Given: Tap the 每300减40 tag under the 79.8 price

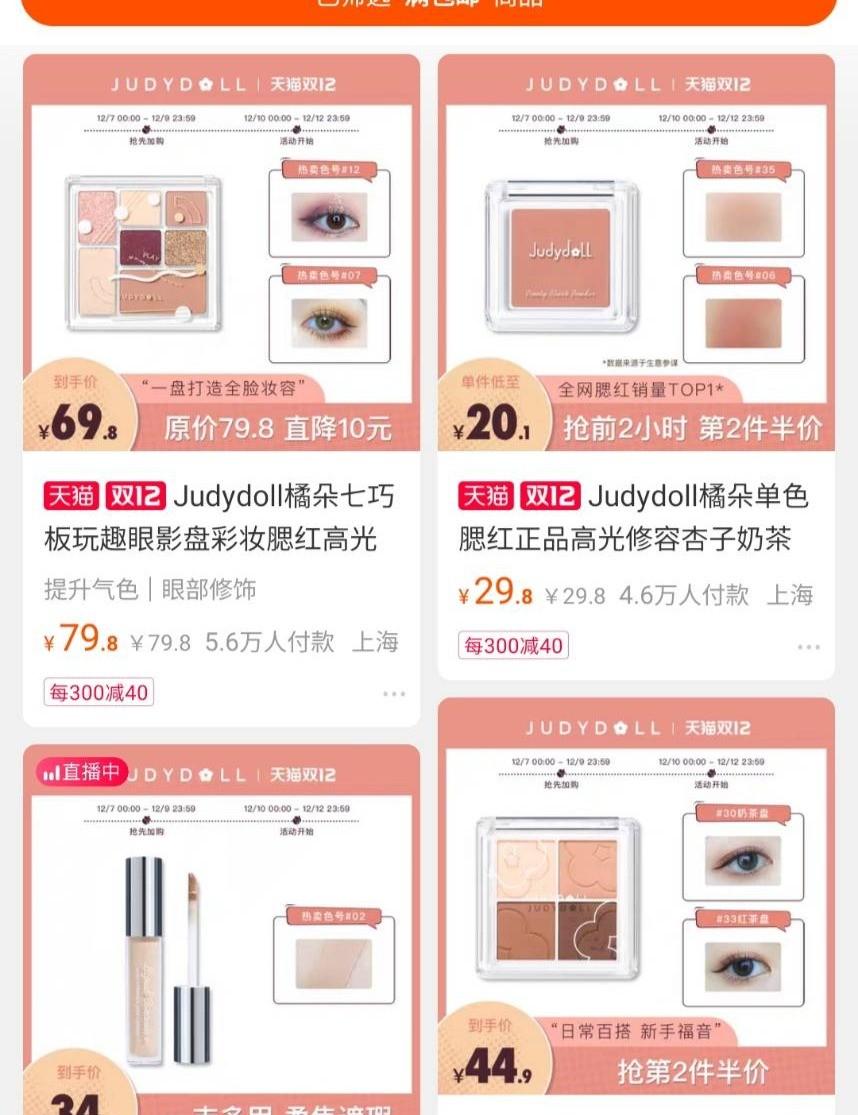Looking at the screenshot, I should click(x=99, y=692).
